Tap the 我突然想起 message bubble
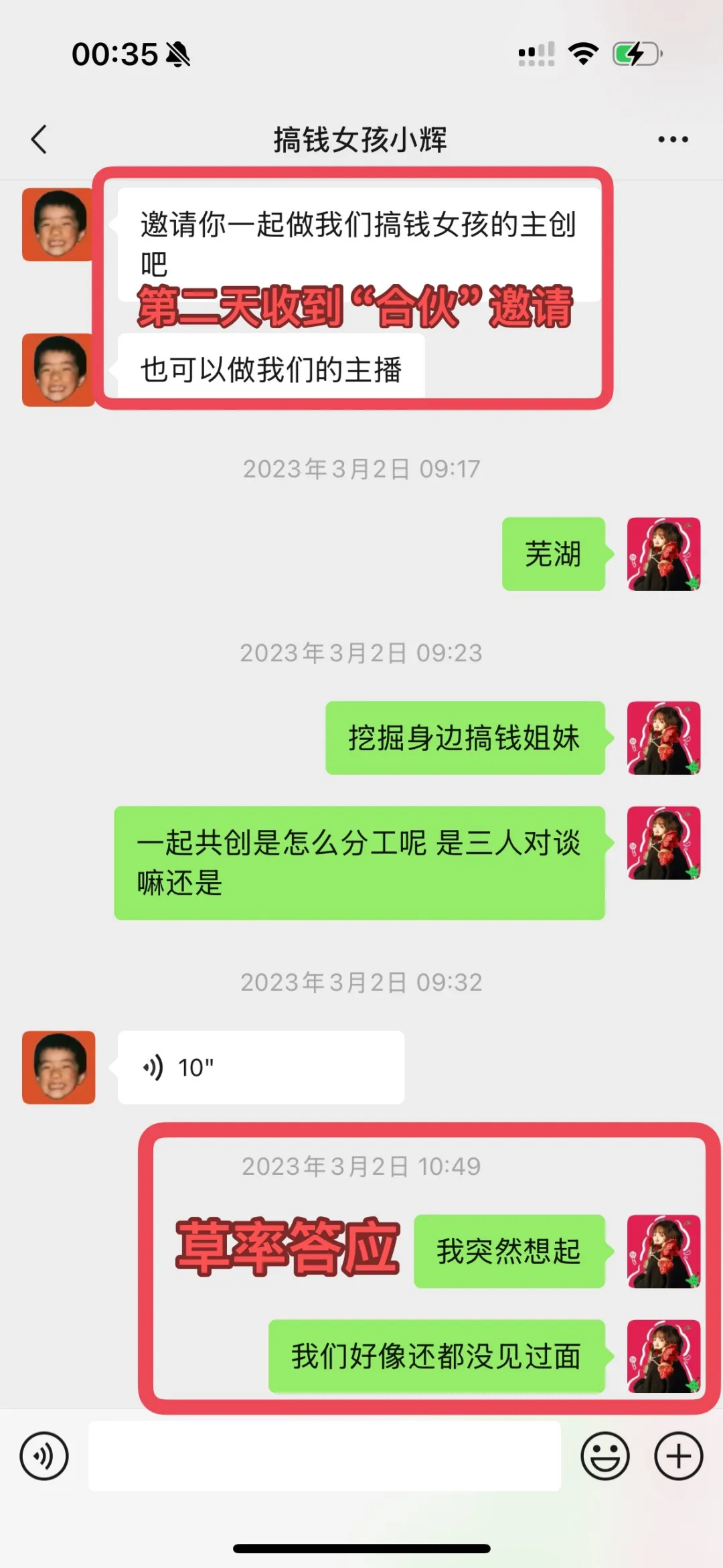Screen dimensions: 723x1568 510,1251
